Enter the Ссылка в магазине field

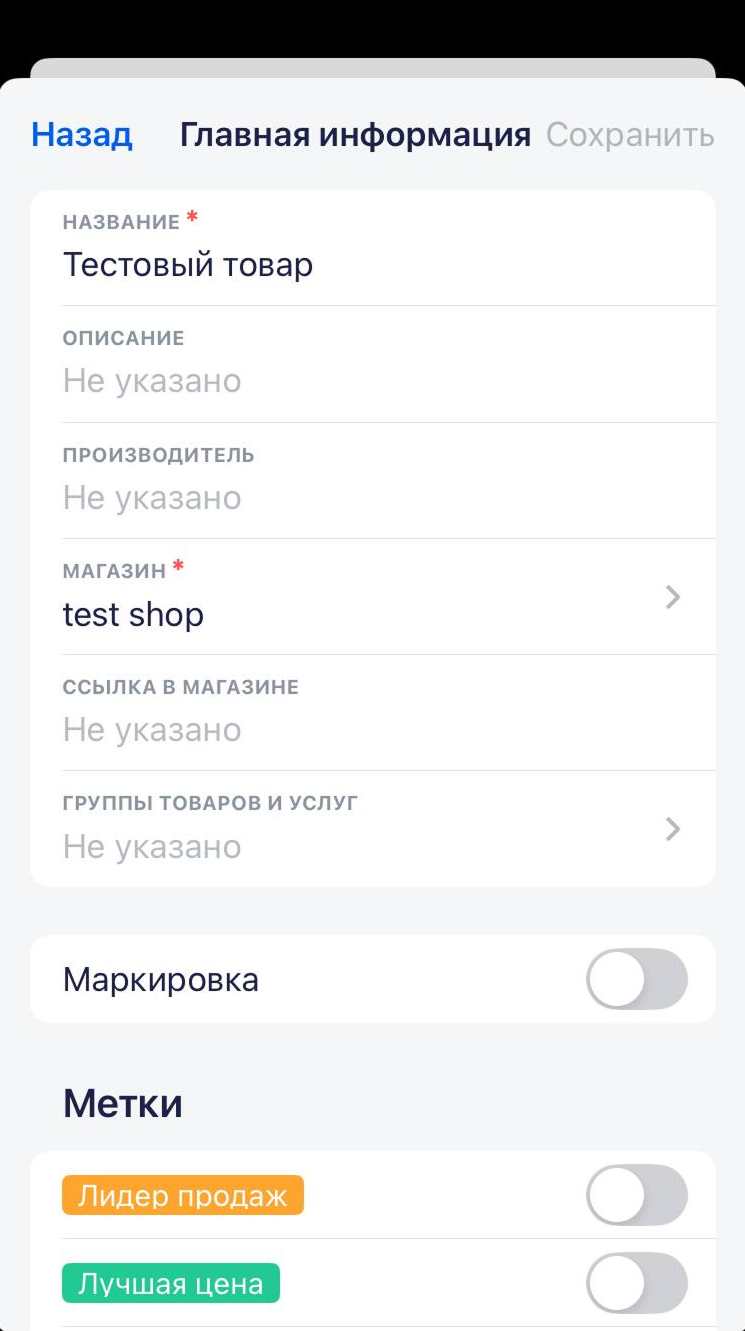tap(373, 729)
